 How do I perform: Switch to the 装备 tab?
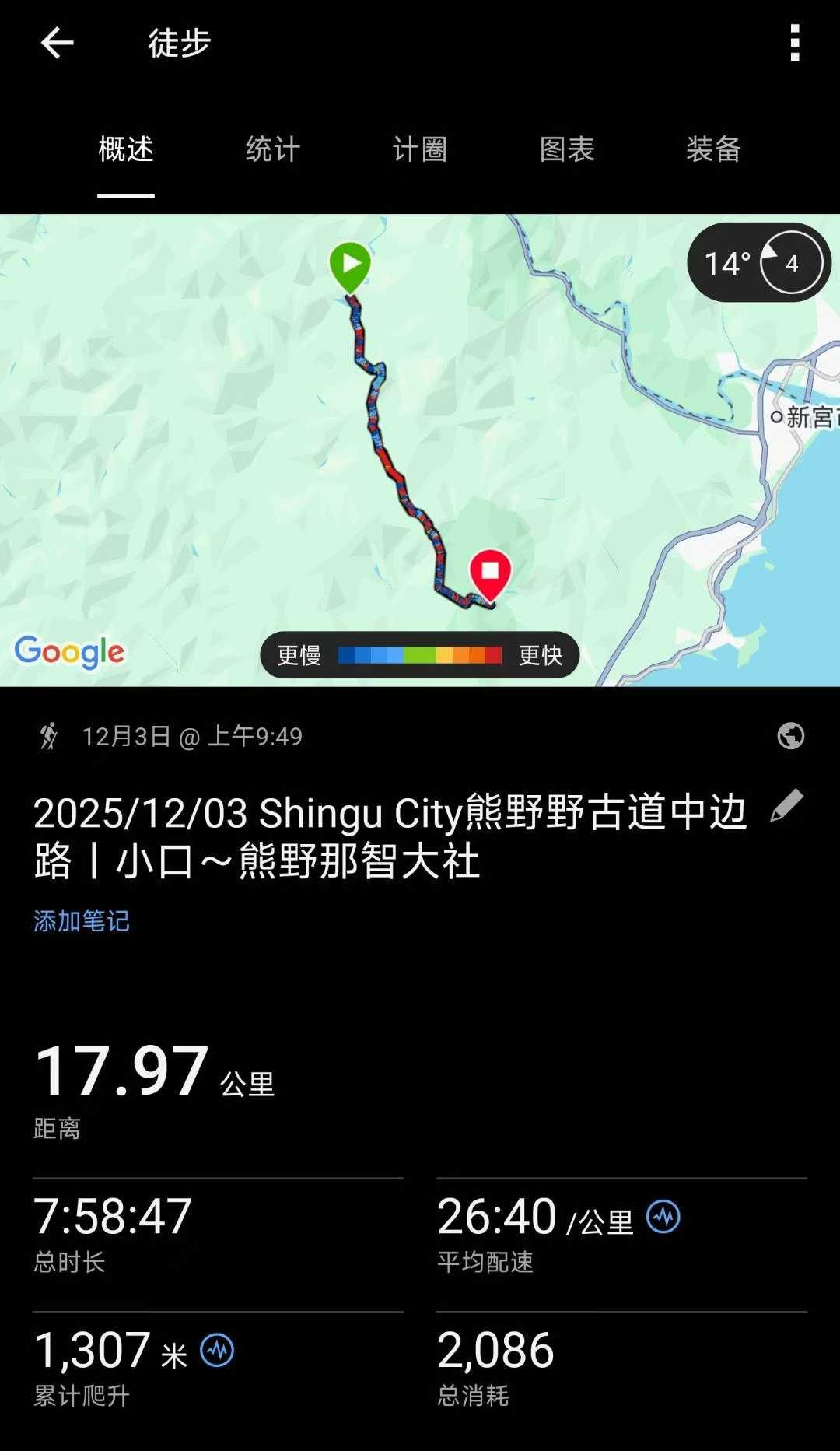713,149
